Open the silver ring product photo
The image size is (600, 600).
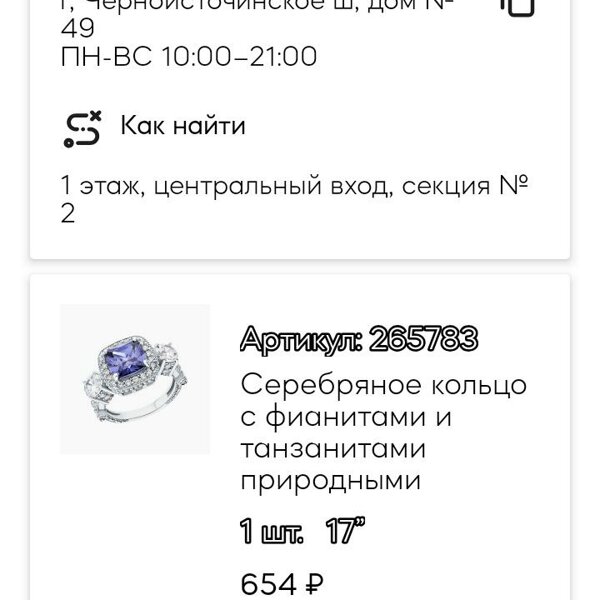[x=135, y=378]
